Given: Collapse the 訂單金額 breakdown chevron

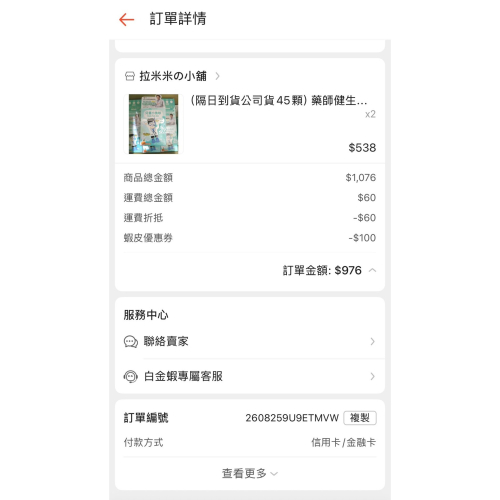Looking at the screenshot, I should pyautogui.click(x=373, y=270).
